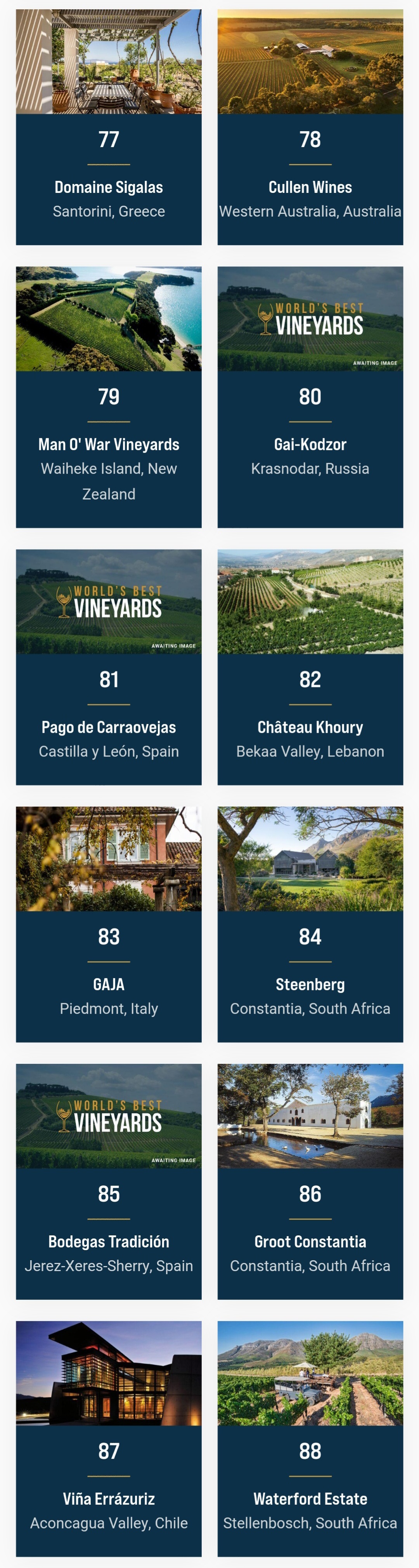The width and height of the screenshot is (419, 1568).
Task: Tap the Château Khoury card
Action: pyautogui.click(x=310, y=727)
